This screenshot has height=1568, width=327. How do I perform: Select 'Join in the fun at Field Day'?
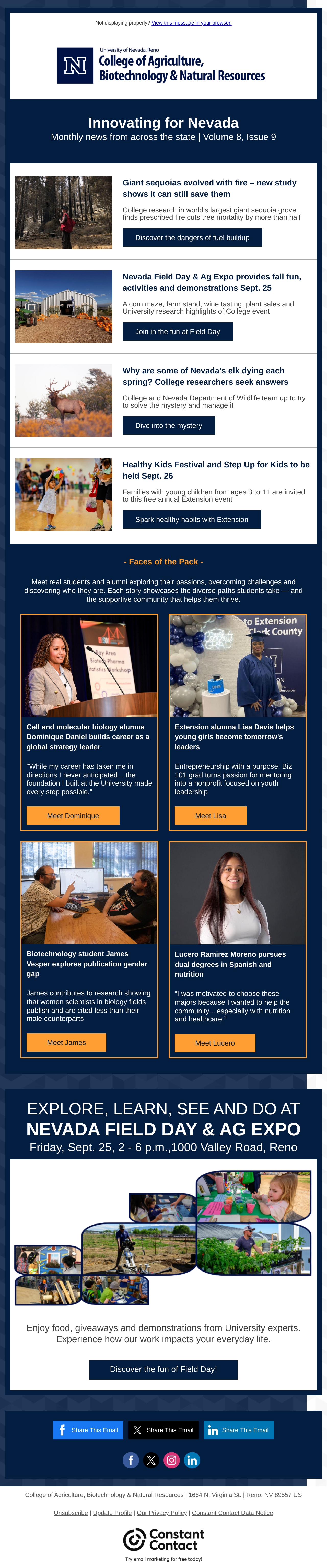click(x=177, y=332)
